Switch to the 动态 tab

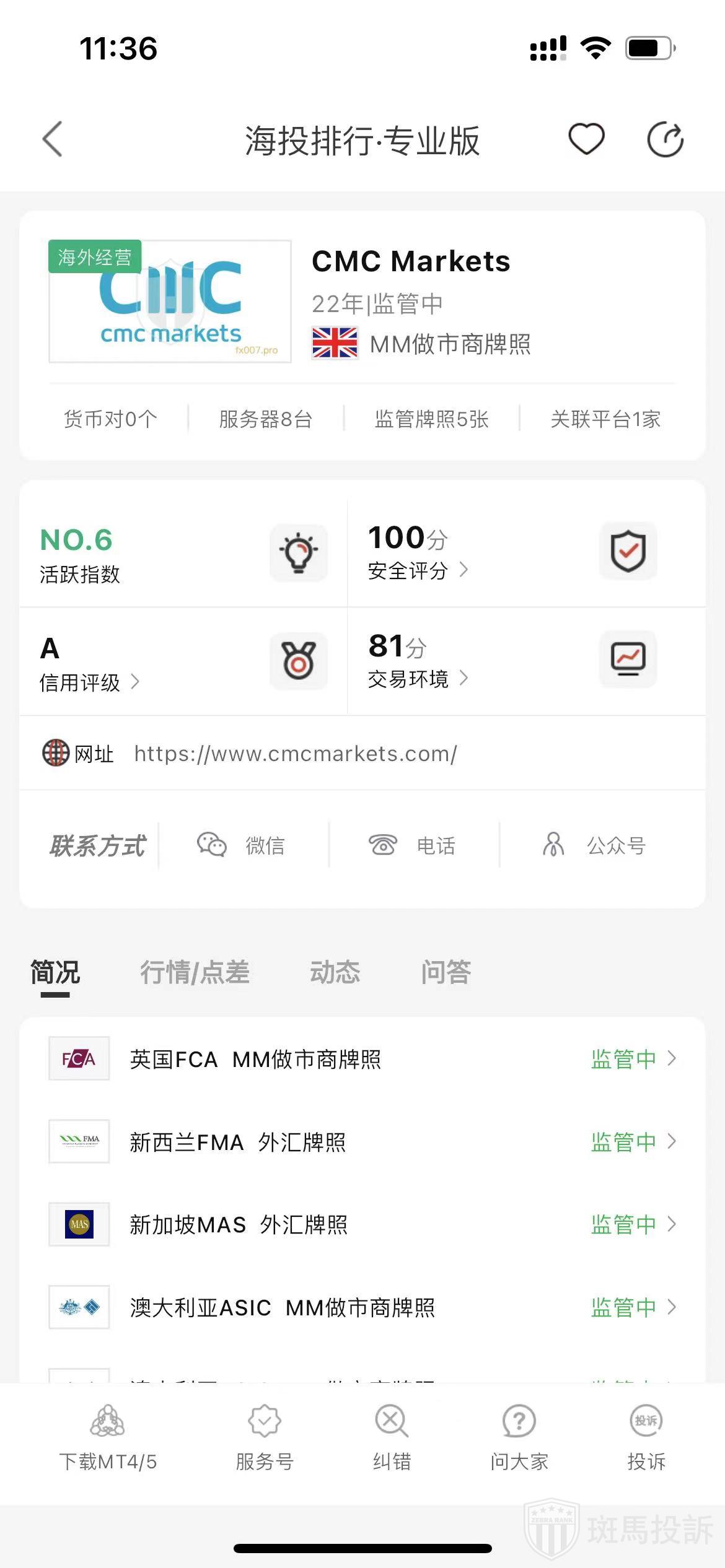click(x=335, y=972)
